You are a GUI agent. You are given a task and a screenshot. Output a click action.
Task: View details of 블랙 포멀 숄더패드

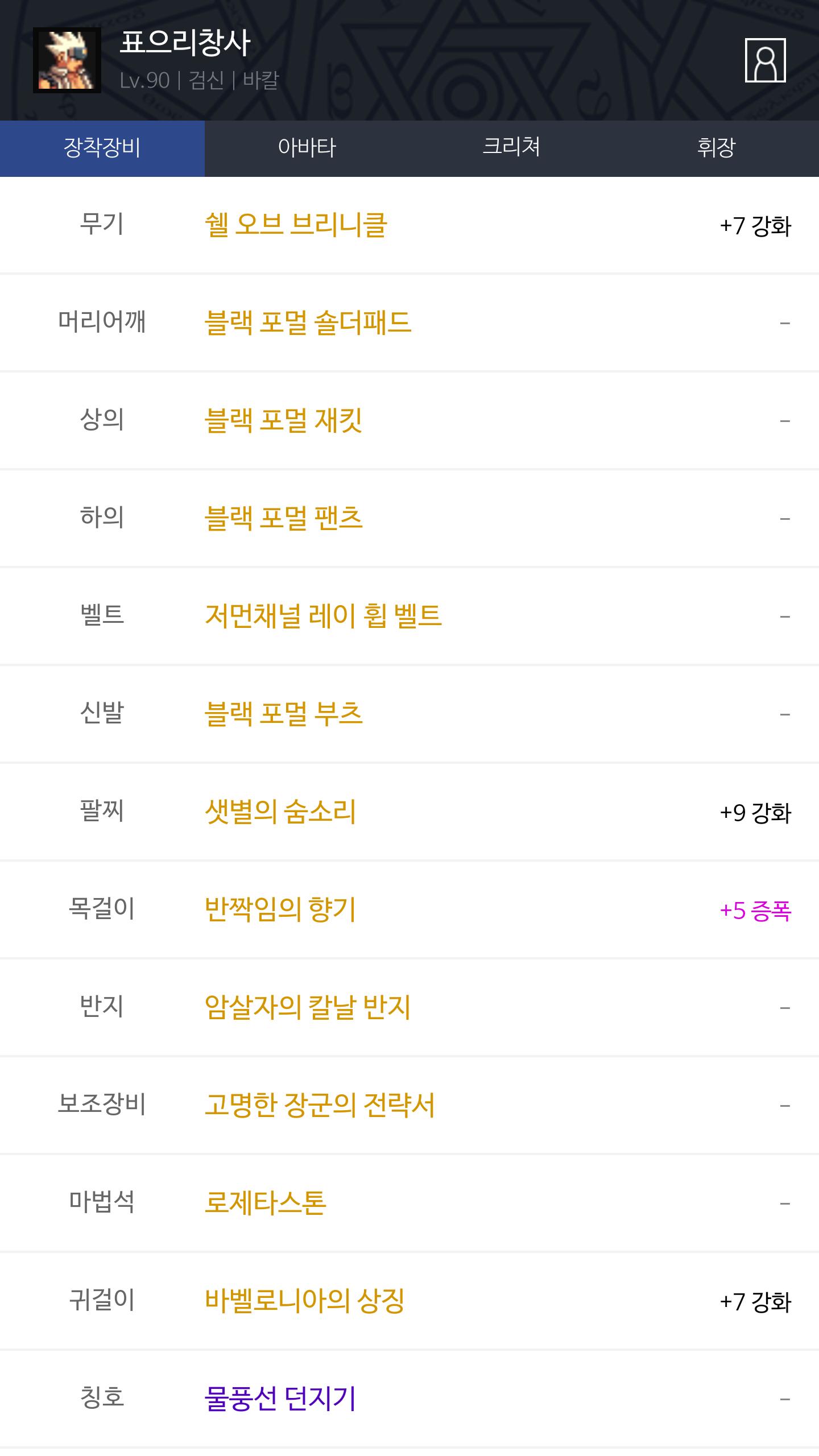308,323
